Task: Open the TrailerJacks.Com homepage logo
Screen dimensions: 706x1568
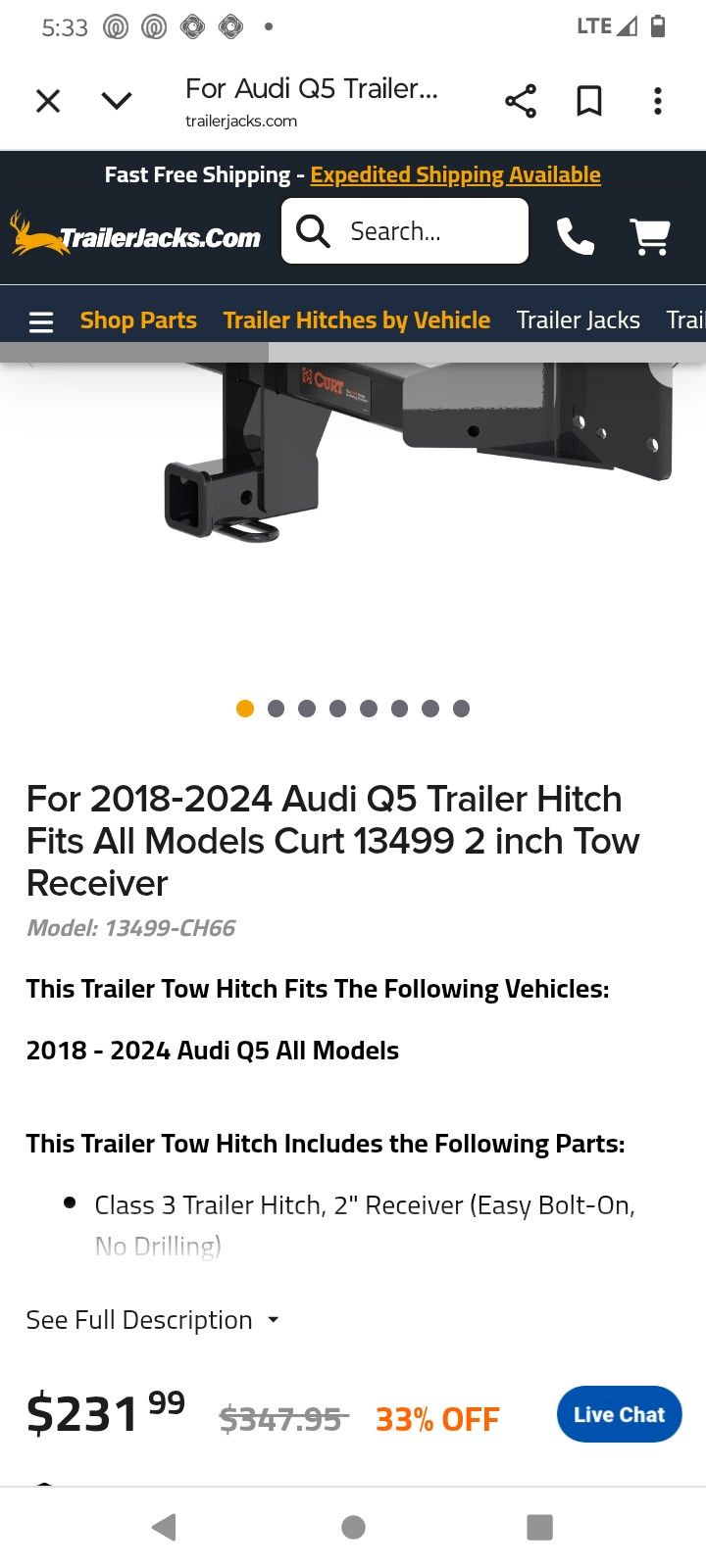Action: tap(135, 234)
